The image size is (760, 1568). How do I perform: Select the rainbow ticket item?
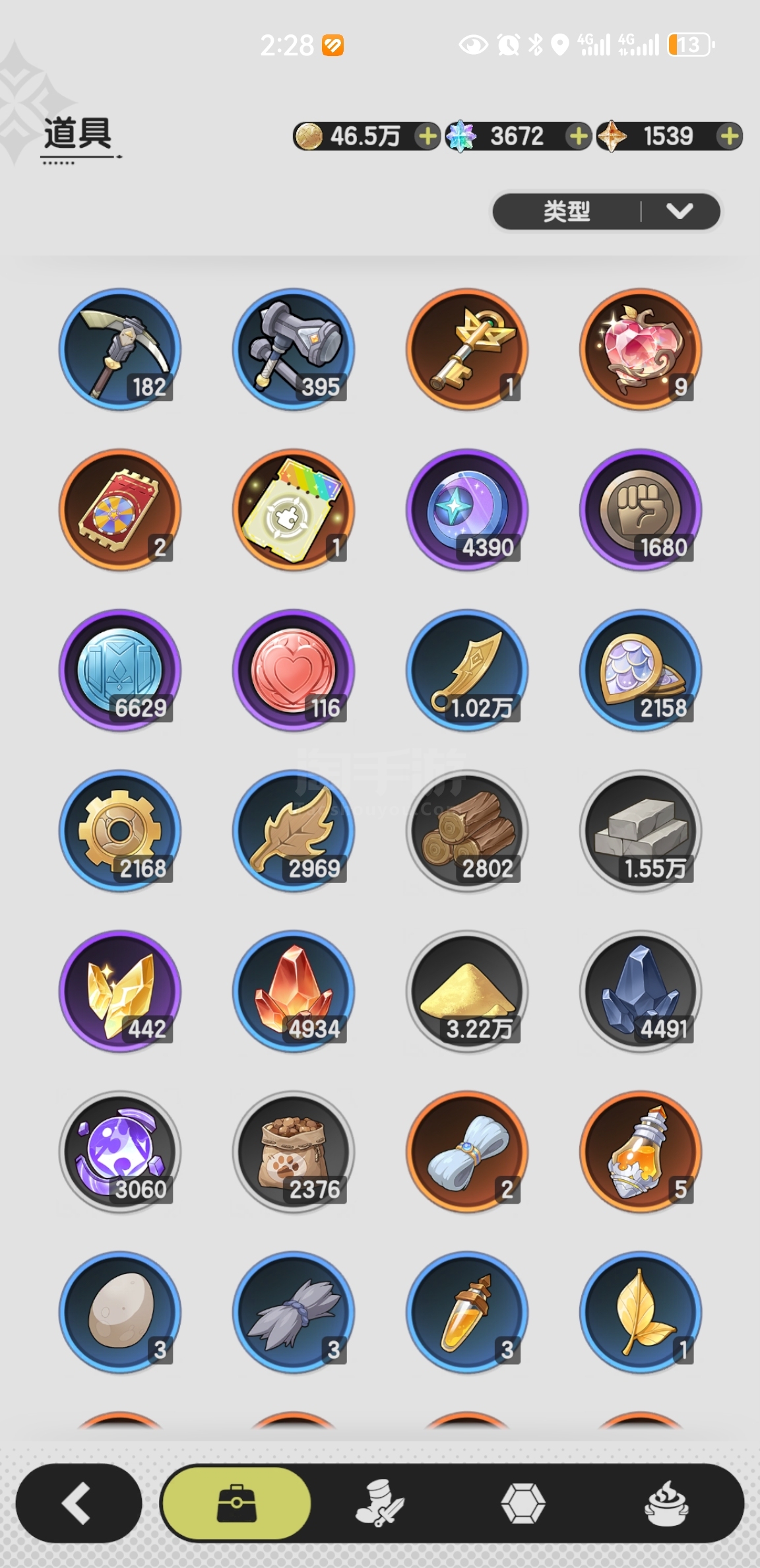coord(294,510)
